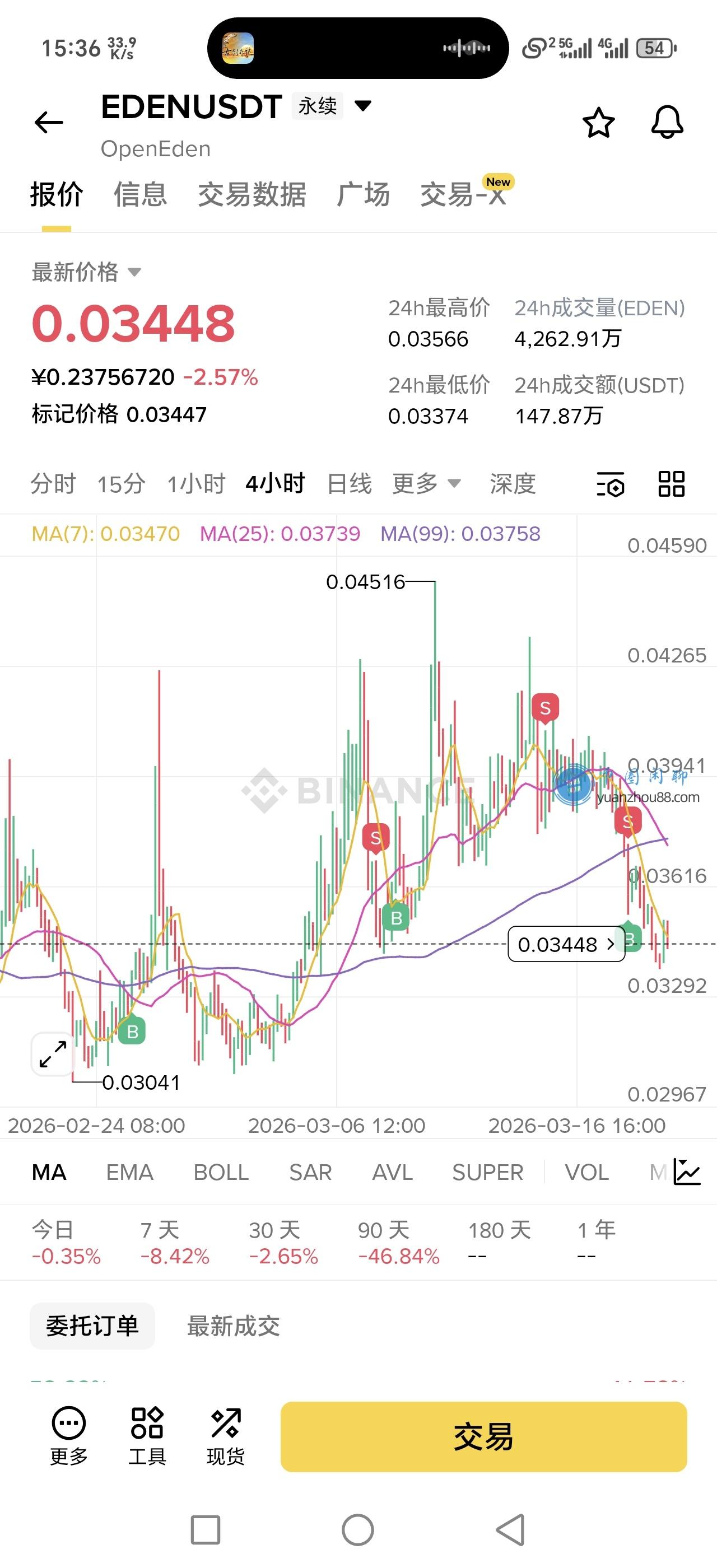Show the 深度 depth chart
717x1568 pixels.
[513, 484]
